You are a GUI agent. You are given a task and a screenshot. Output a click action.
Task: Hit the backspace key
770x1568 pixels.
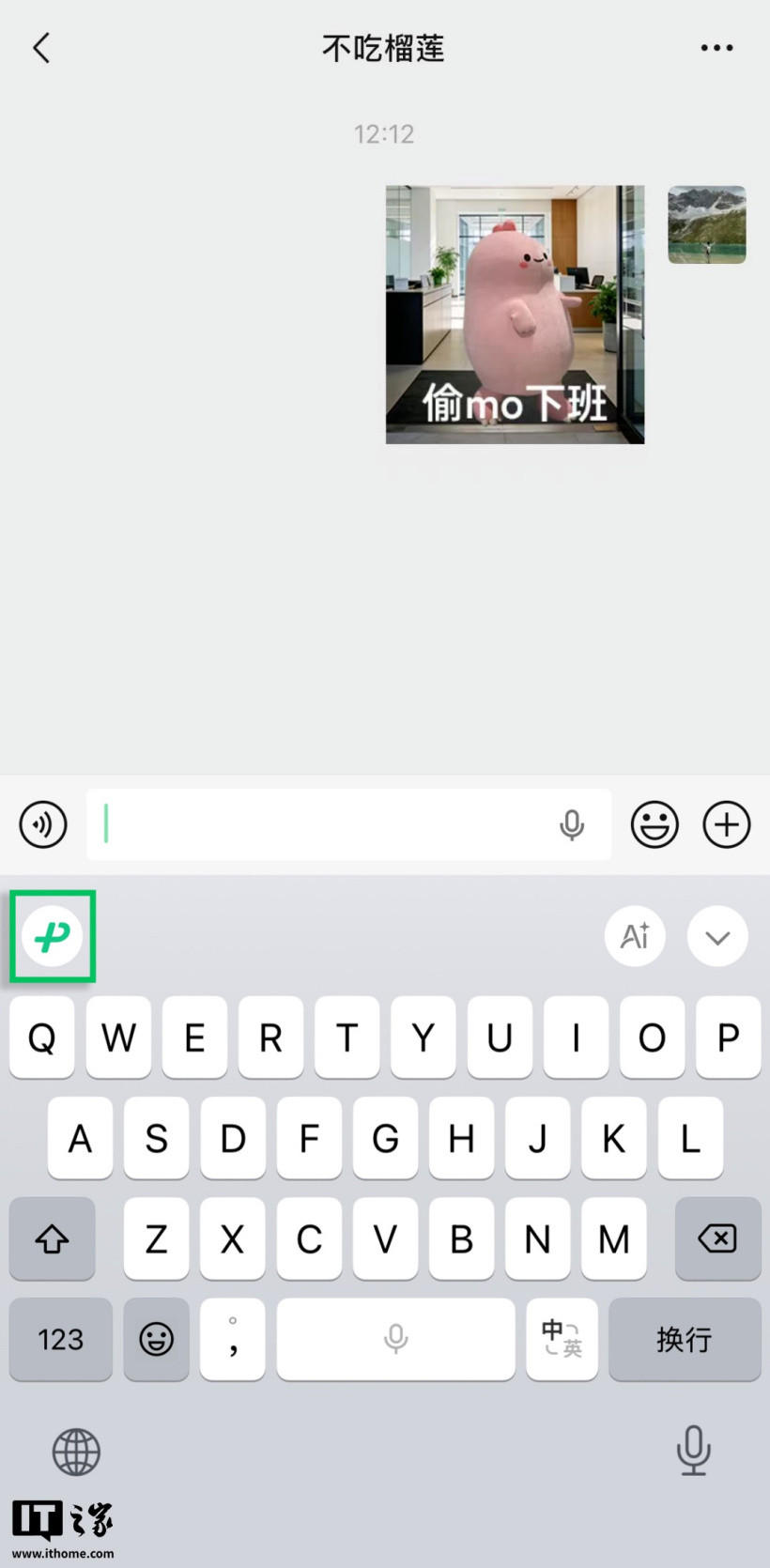717,1238
